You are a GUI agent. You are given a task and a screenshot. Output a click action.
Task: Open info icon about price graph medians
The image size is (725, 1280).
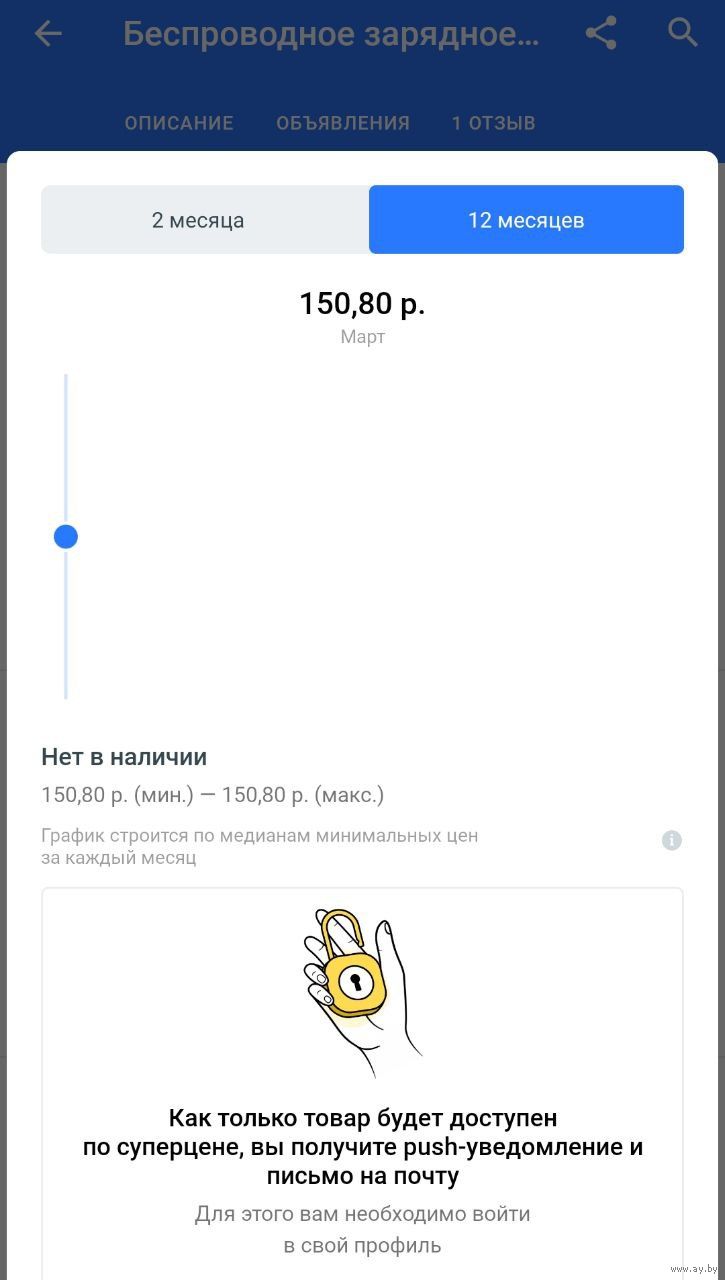click(672, 840)
